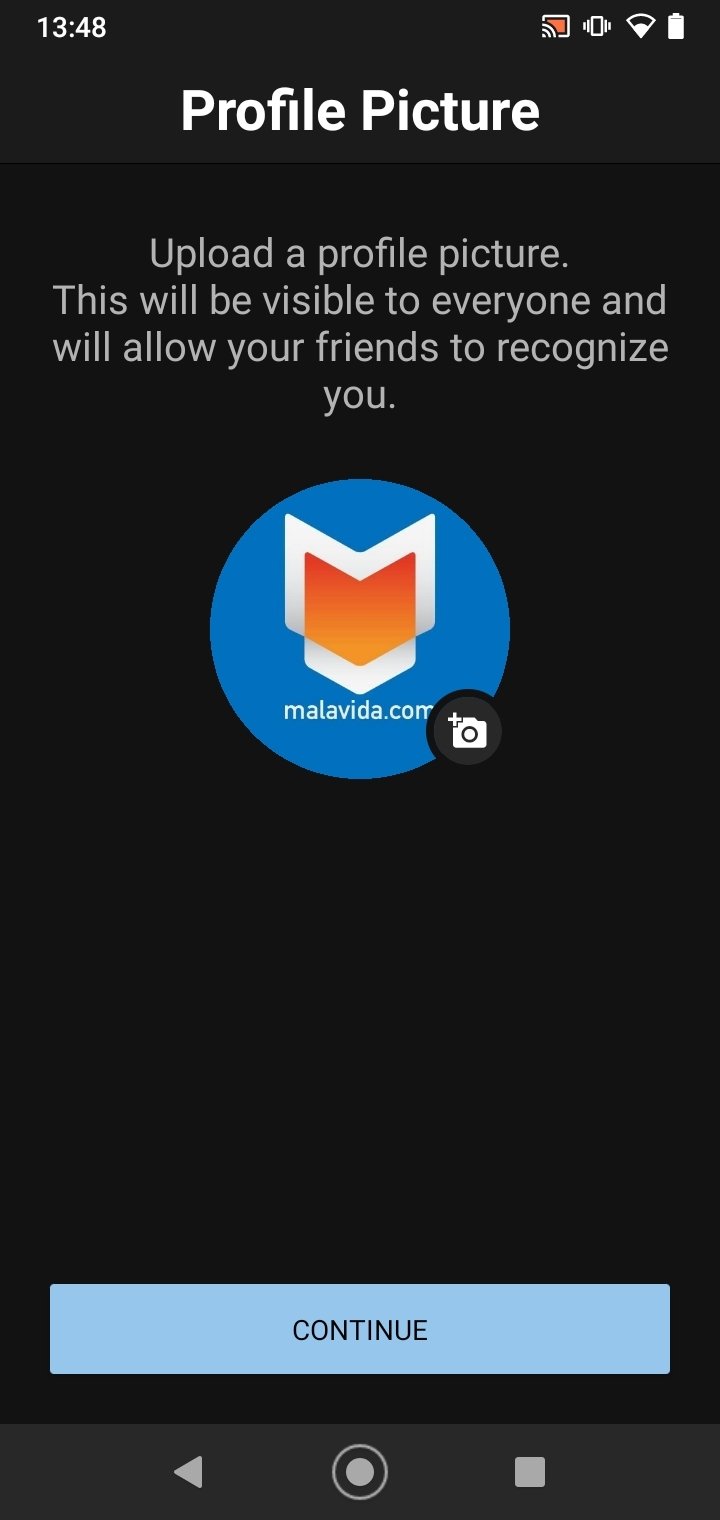This screenshot has height=1520, width=720.
Task: Tap the add-photo camera icon
Action: (x=465, y=731)
